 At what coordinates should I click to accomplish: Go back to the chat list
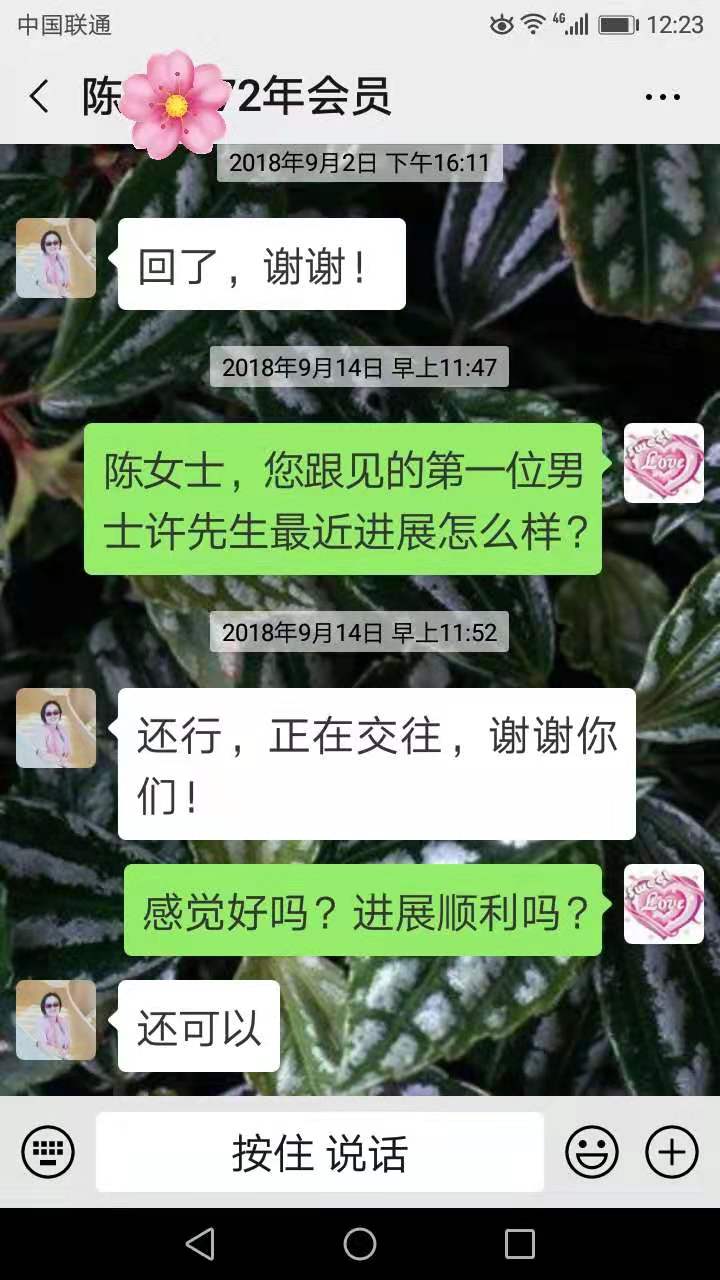click(x=39, y=97)
